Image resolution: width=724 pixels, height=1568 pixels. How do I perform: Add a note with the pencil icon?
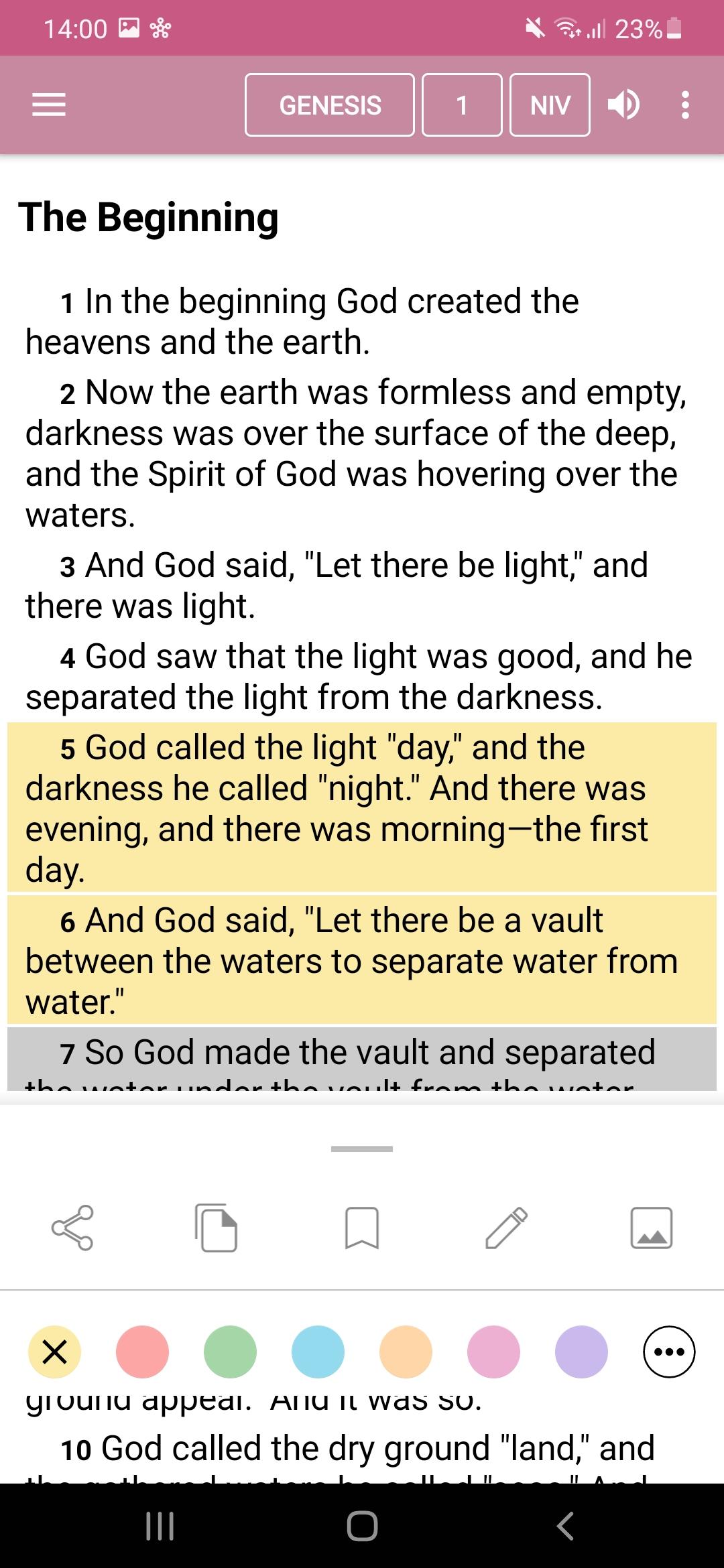(x=507, y=1228)
